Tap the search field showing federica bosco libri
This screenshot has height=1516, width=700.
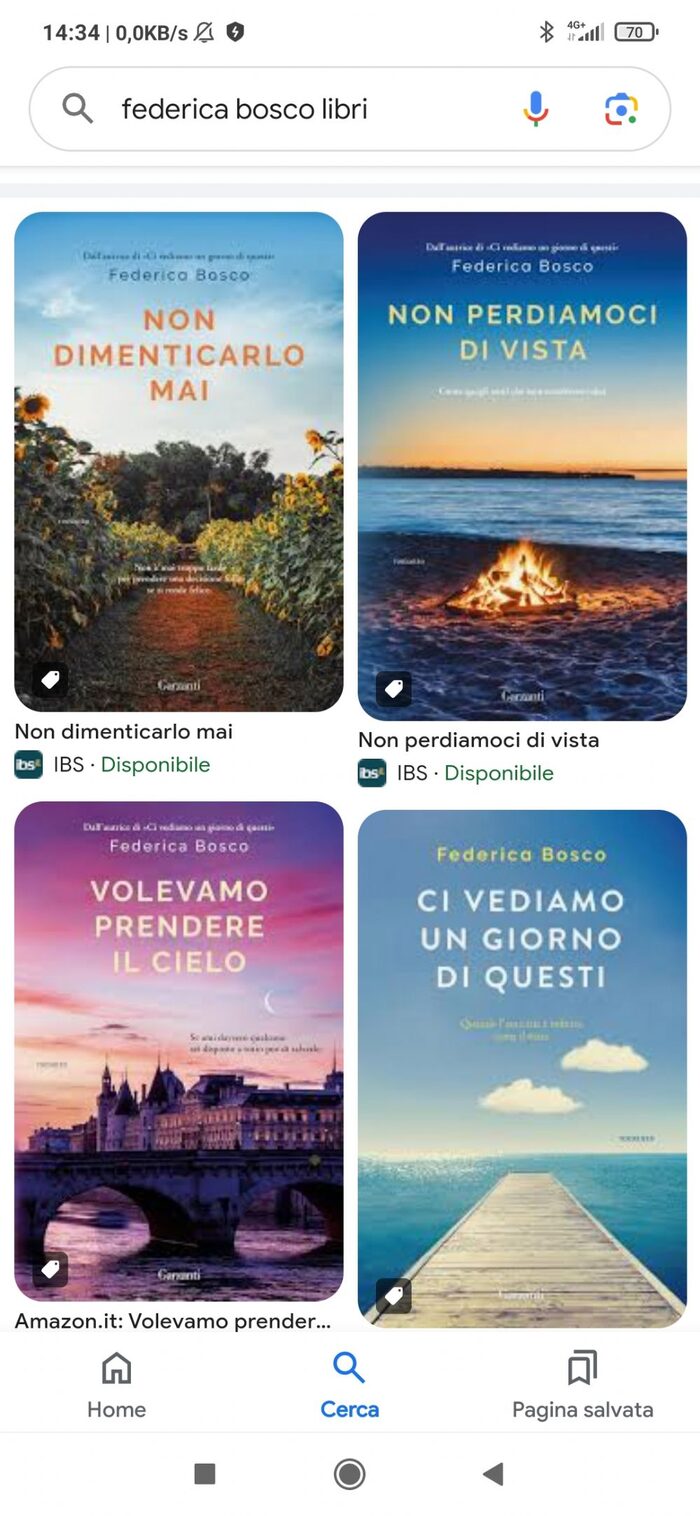[300, 109]
